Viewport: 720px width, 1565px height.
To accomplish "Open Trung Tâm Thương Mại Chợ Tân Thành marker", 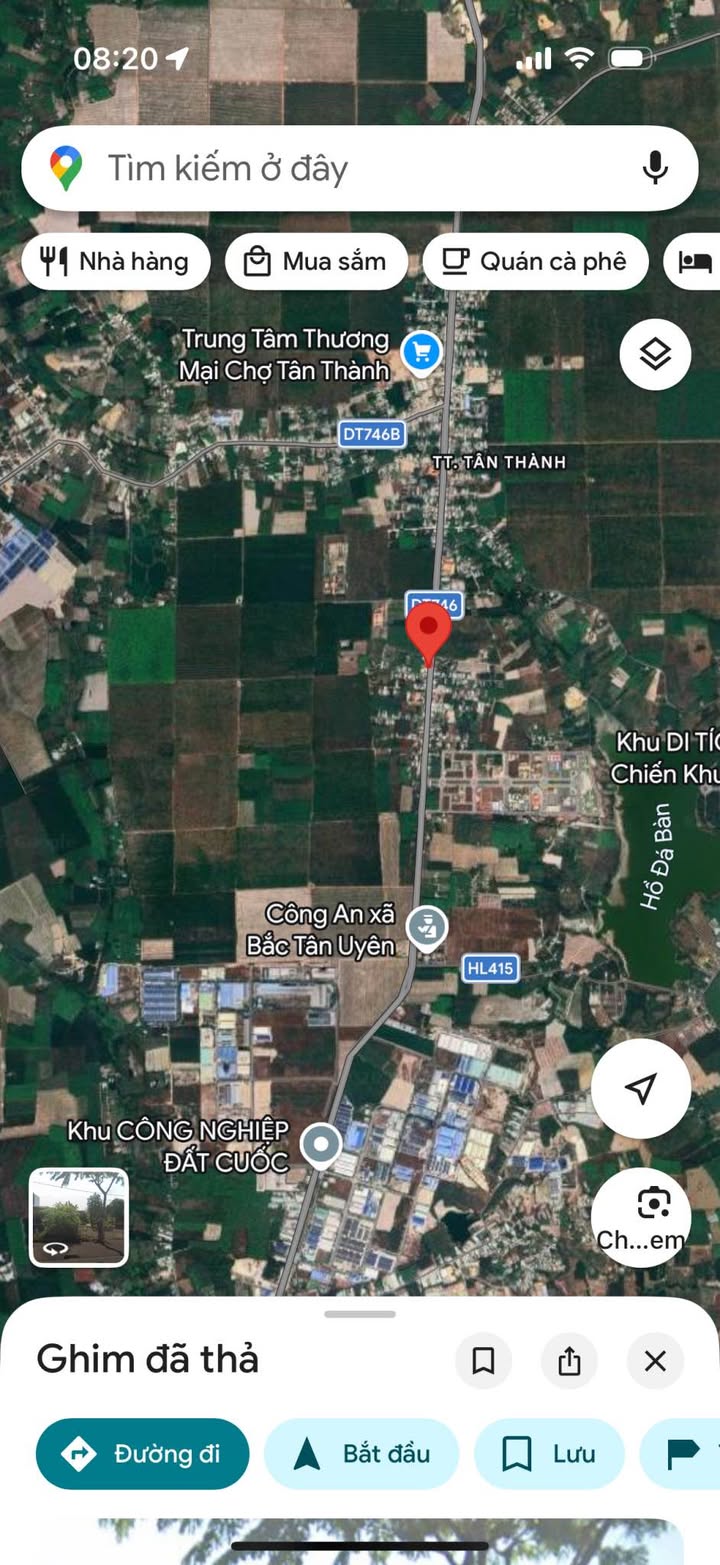I will pos(421,352).
